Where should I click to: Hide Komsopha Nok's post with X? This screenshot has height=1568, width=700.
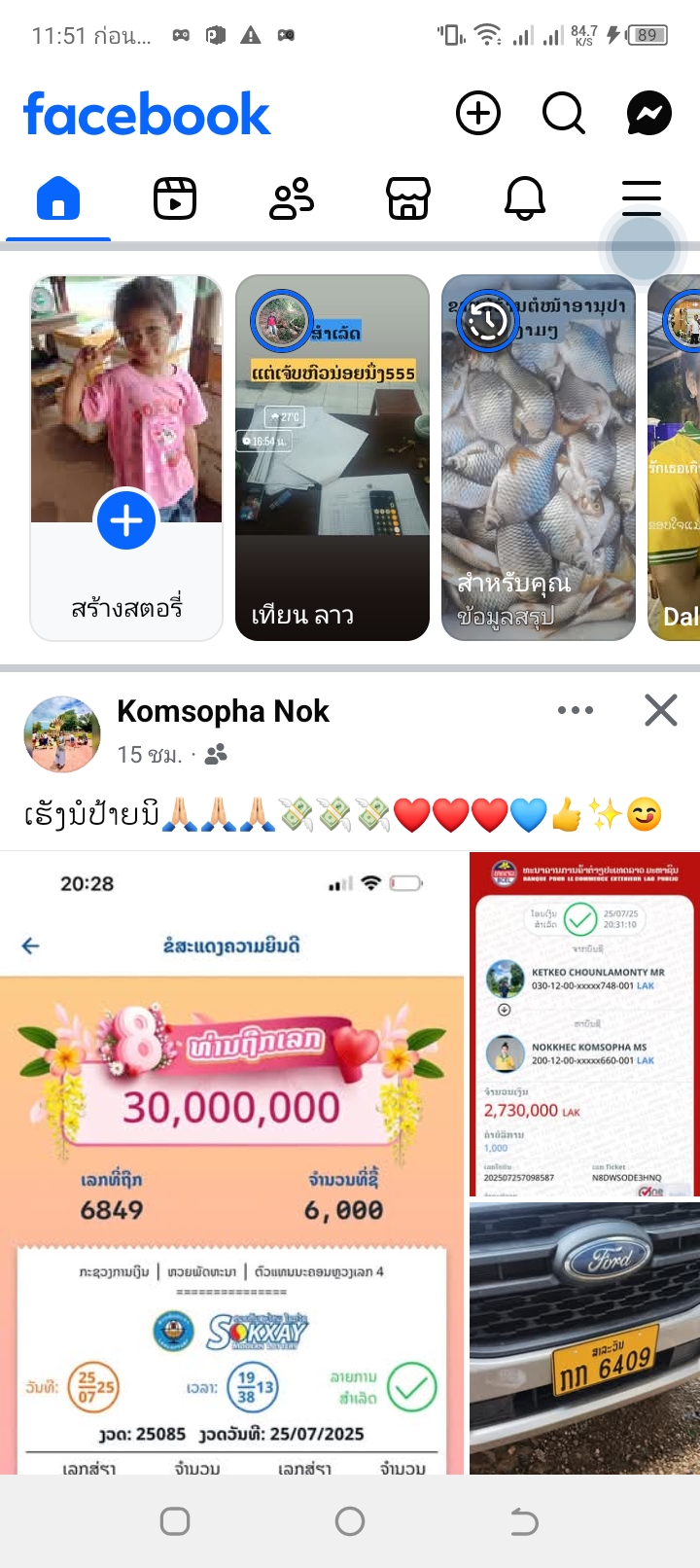[661, 711]
